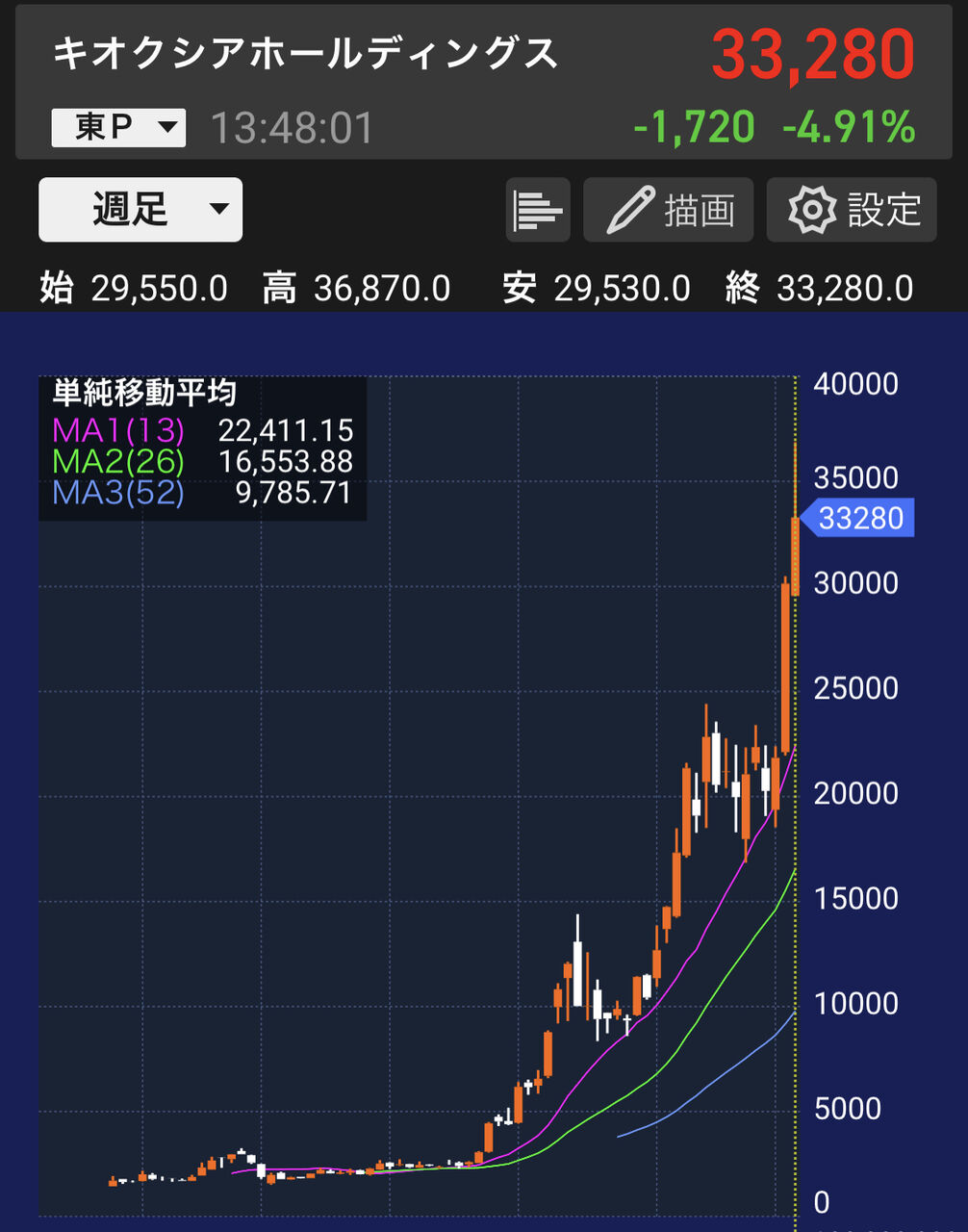Viewport: 968px width, 1232px height.
Task: Open the 設定 chart settings
Action: click(852, 210)
